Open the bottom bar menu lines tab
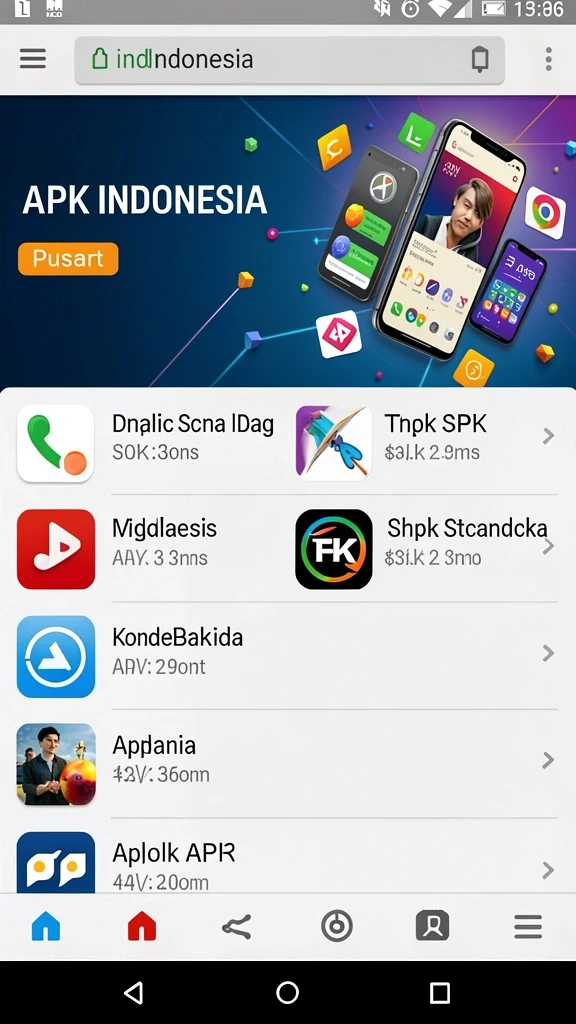The height and width of the screenshot is (1024, 576). click(x=528, y=926)
